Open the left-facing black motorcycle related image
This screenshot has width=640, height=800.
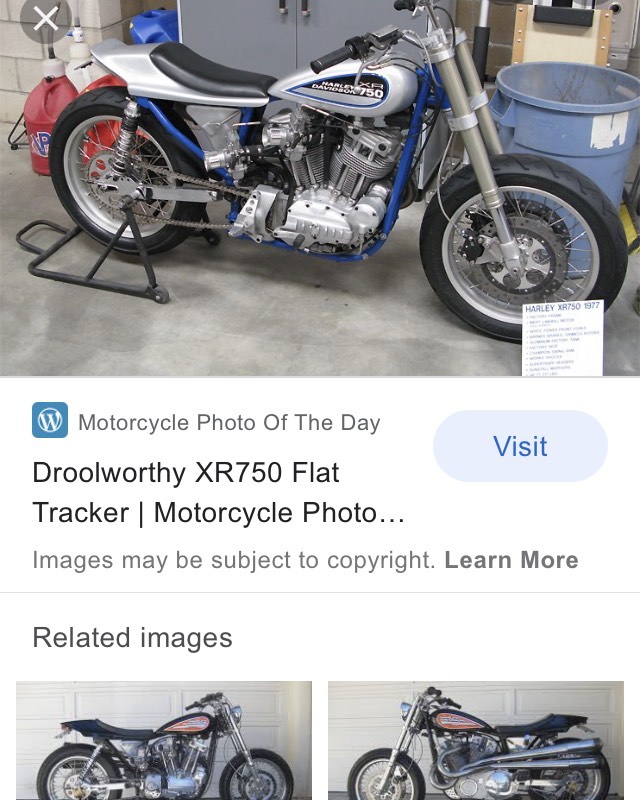coord(164,740)
